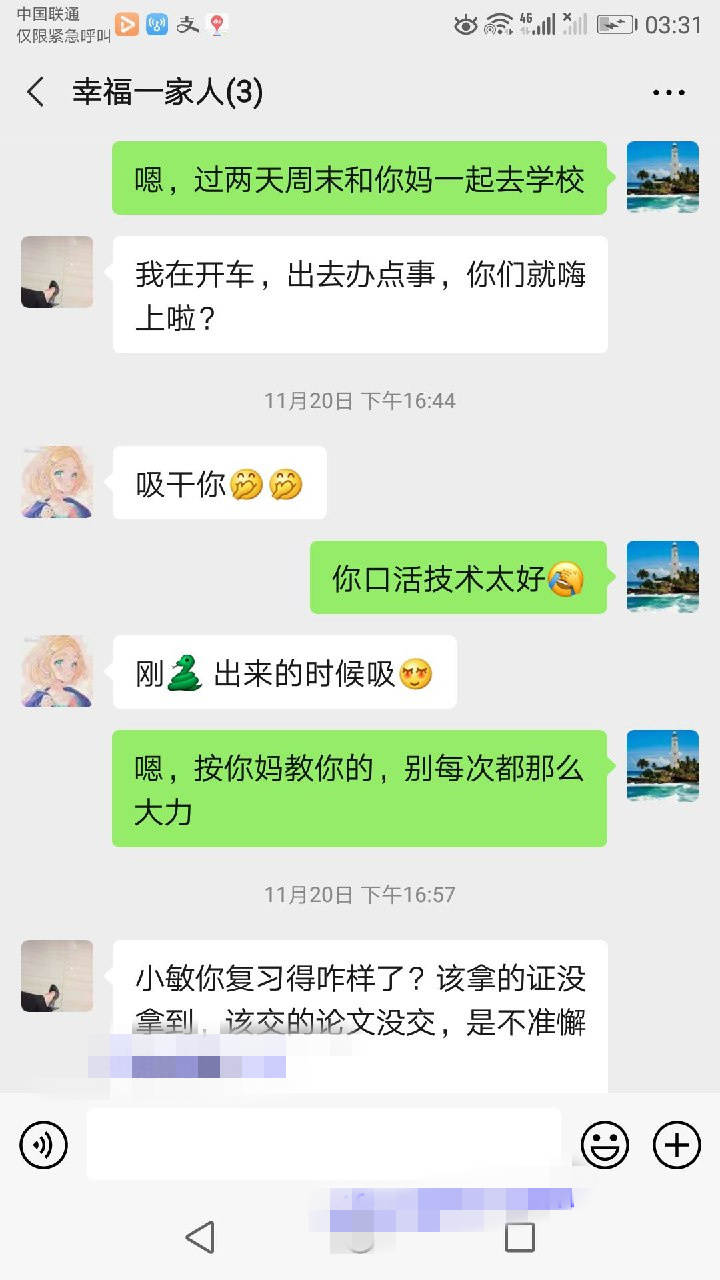720x1280 pixels.
Task: Open the timestamp 11月20日 下午16:44
Action: (360, 399)
